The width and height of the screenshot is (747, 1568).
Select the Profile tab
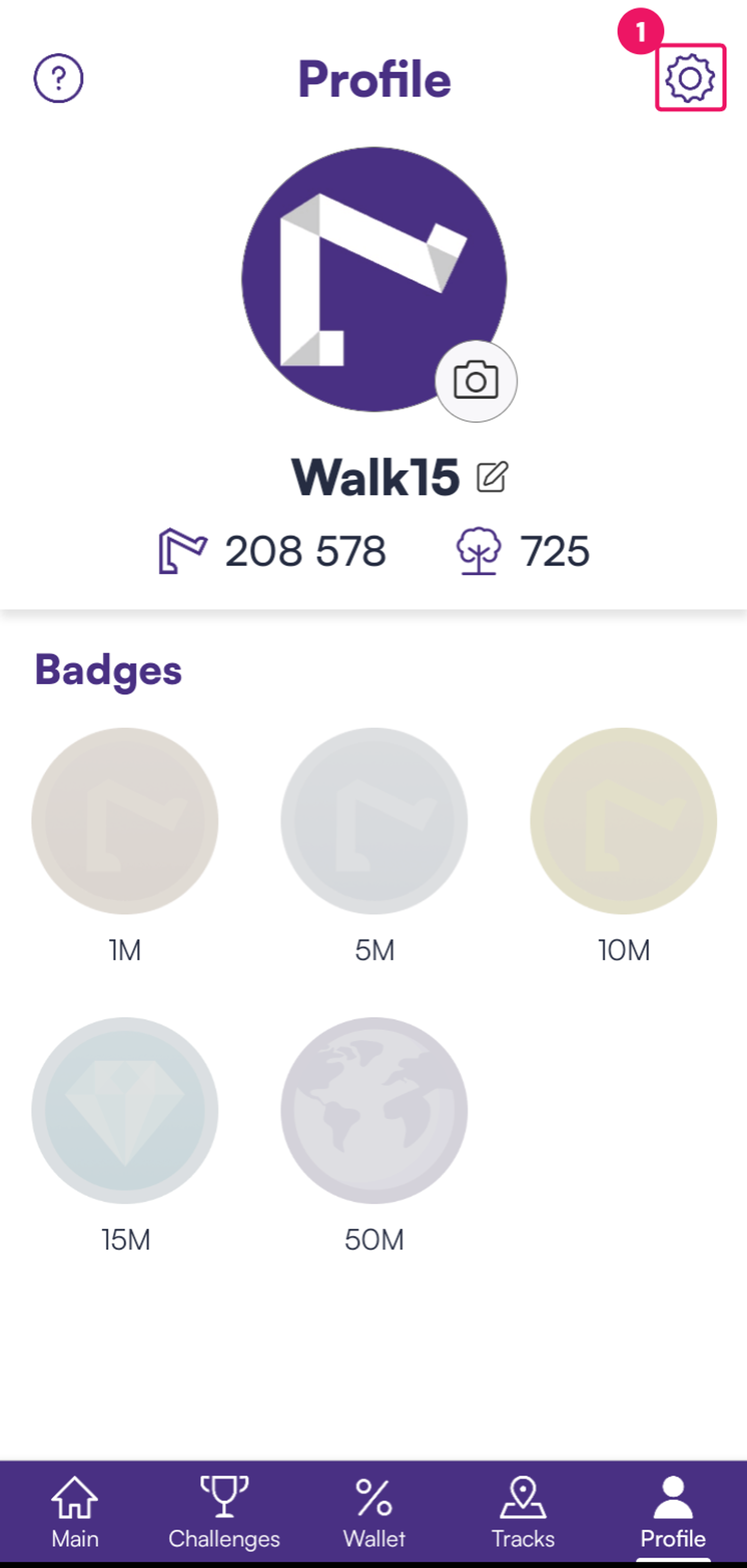(673, 1512)
